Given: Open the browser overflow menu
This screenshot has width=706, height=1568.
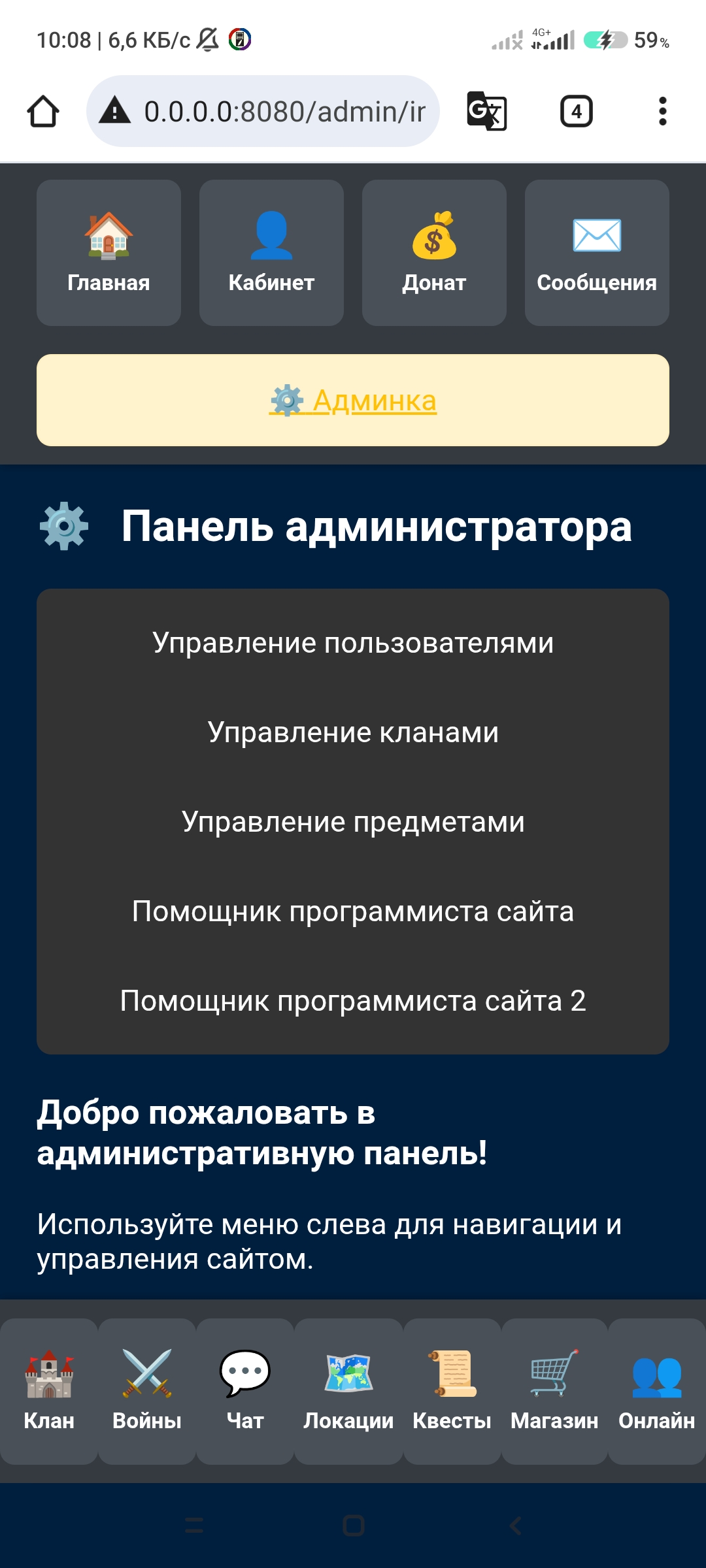Looking at the screenshot, I should point(662,111).
